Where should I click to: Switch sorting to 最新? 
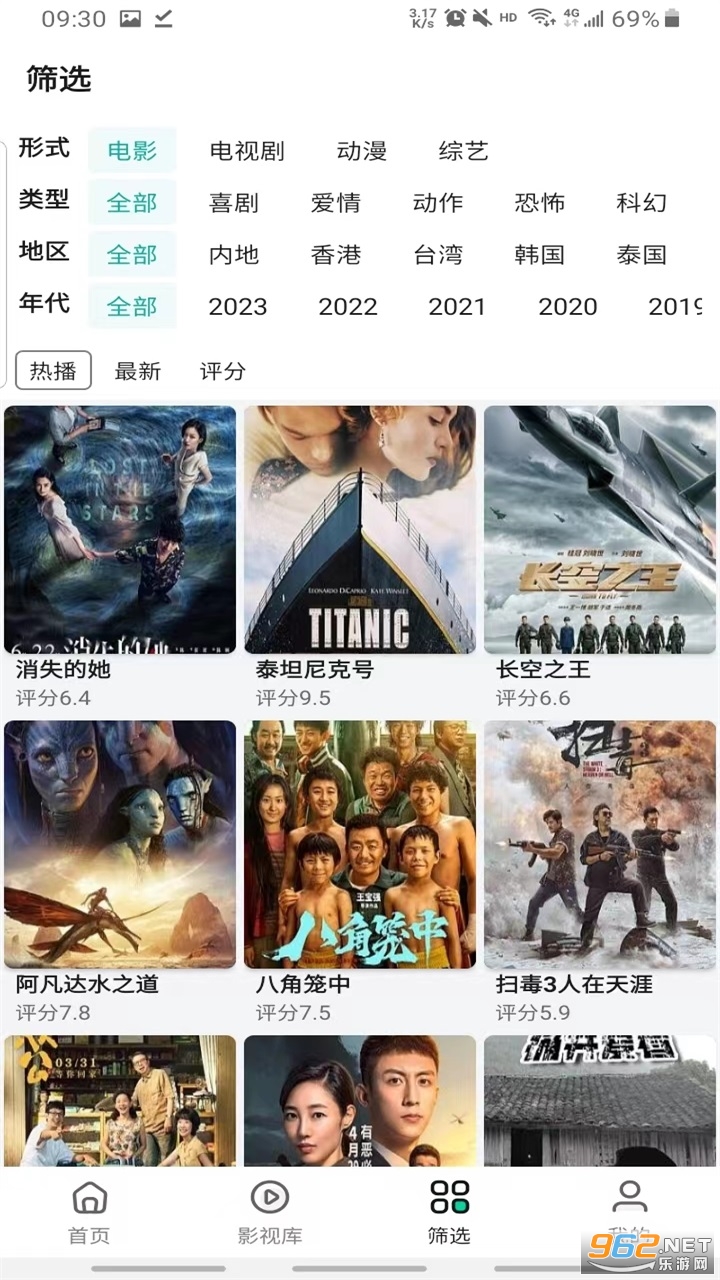(x=137, y=371)
